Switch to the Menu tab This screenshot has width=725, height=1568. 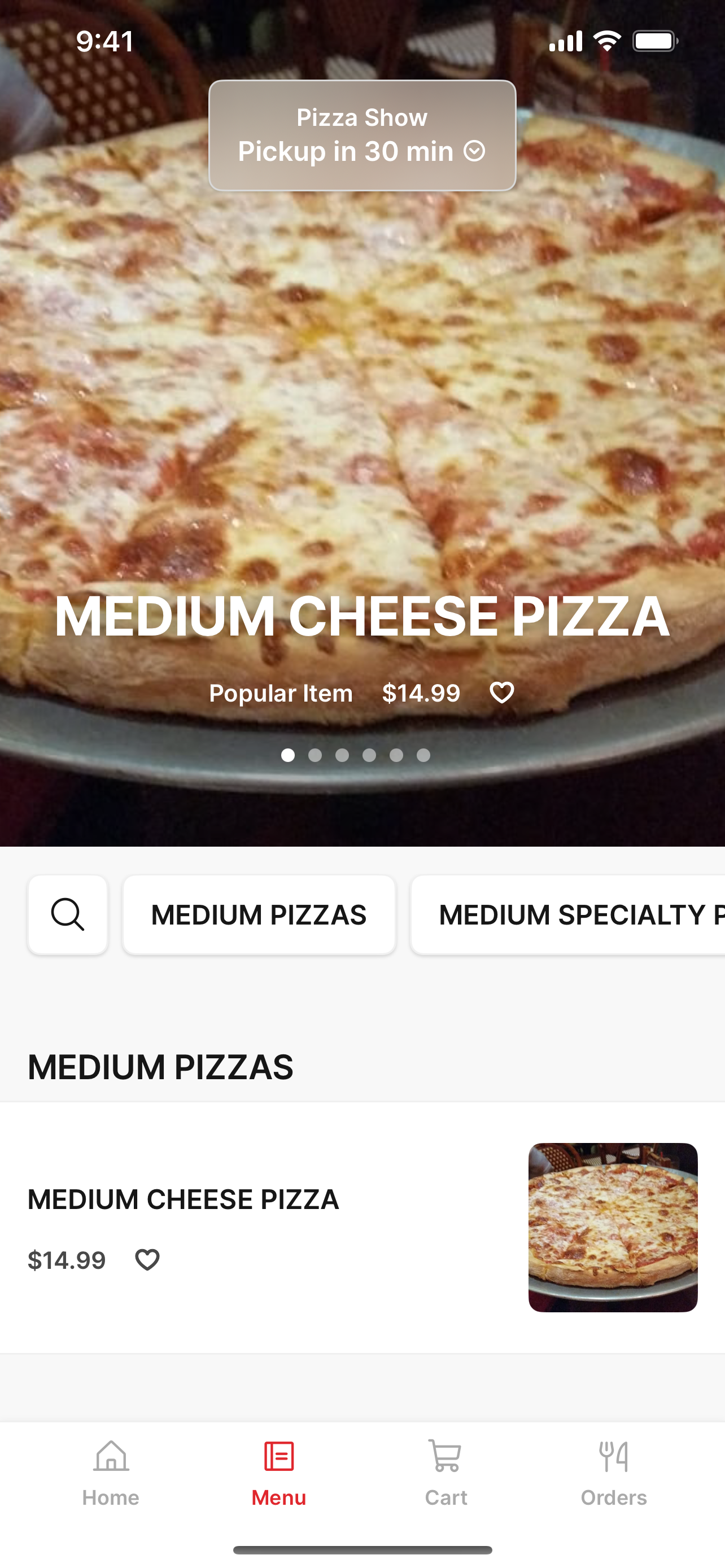[x=279, y=1473]
